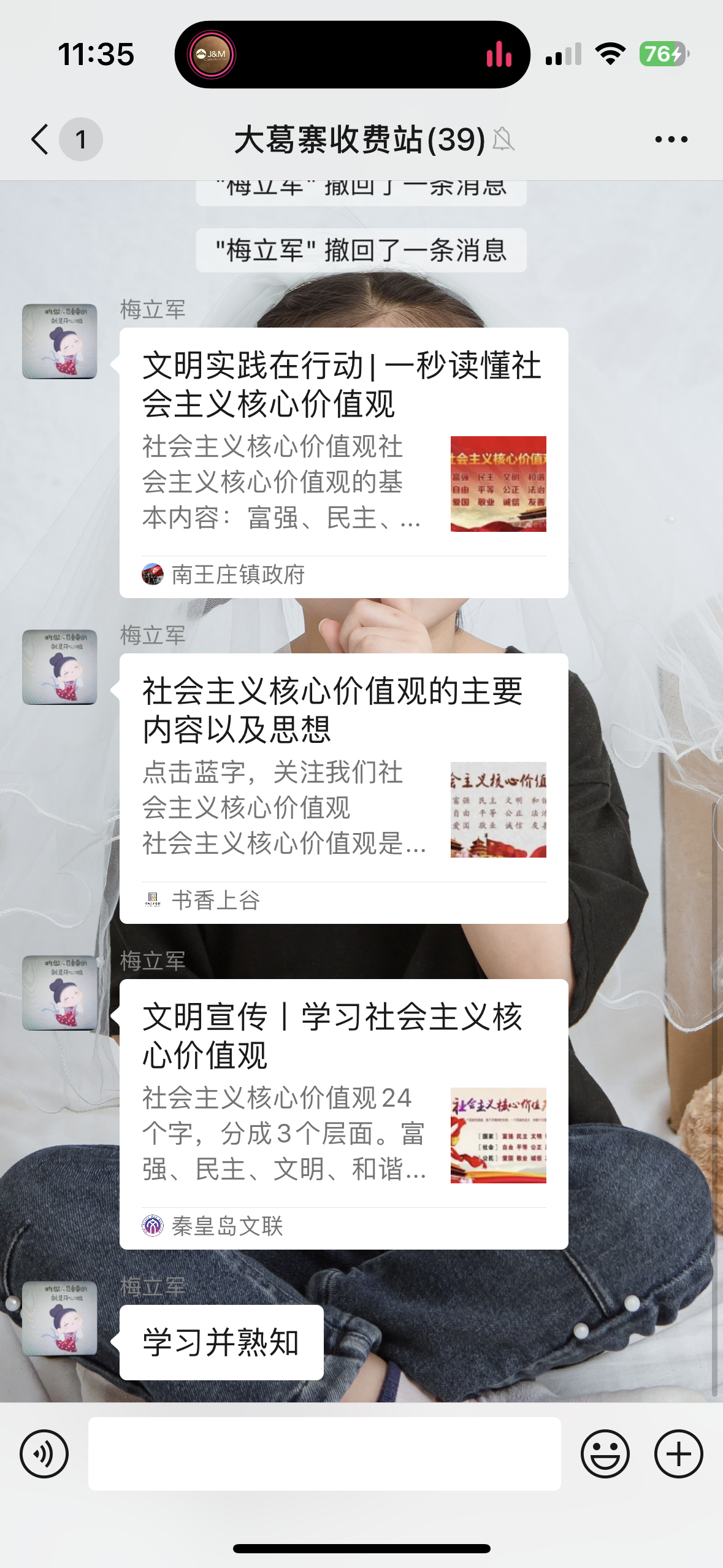The height and width of the screenshot is (1568, 723).
Task: Focus the message text field
Action: 324,1454
